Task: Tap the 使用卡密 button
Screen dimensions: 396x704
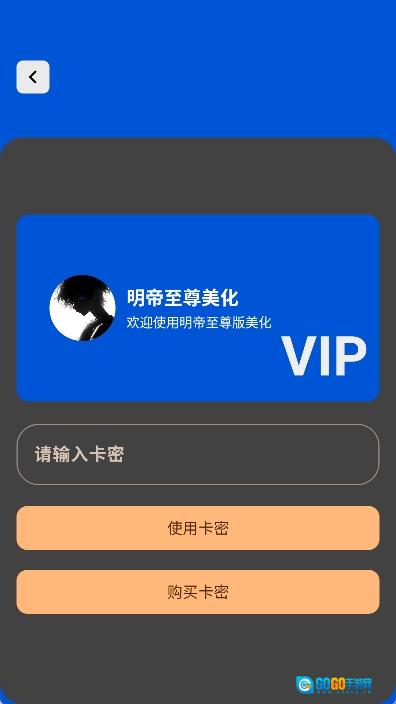Action: tap(198, 528)
